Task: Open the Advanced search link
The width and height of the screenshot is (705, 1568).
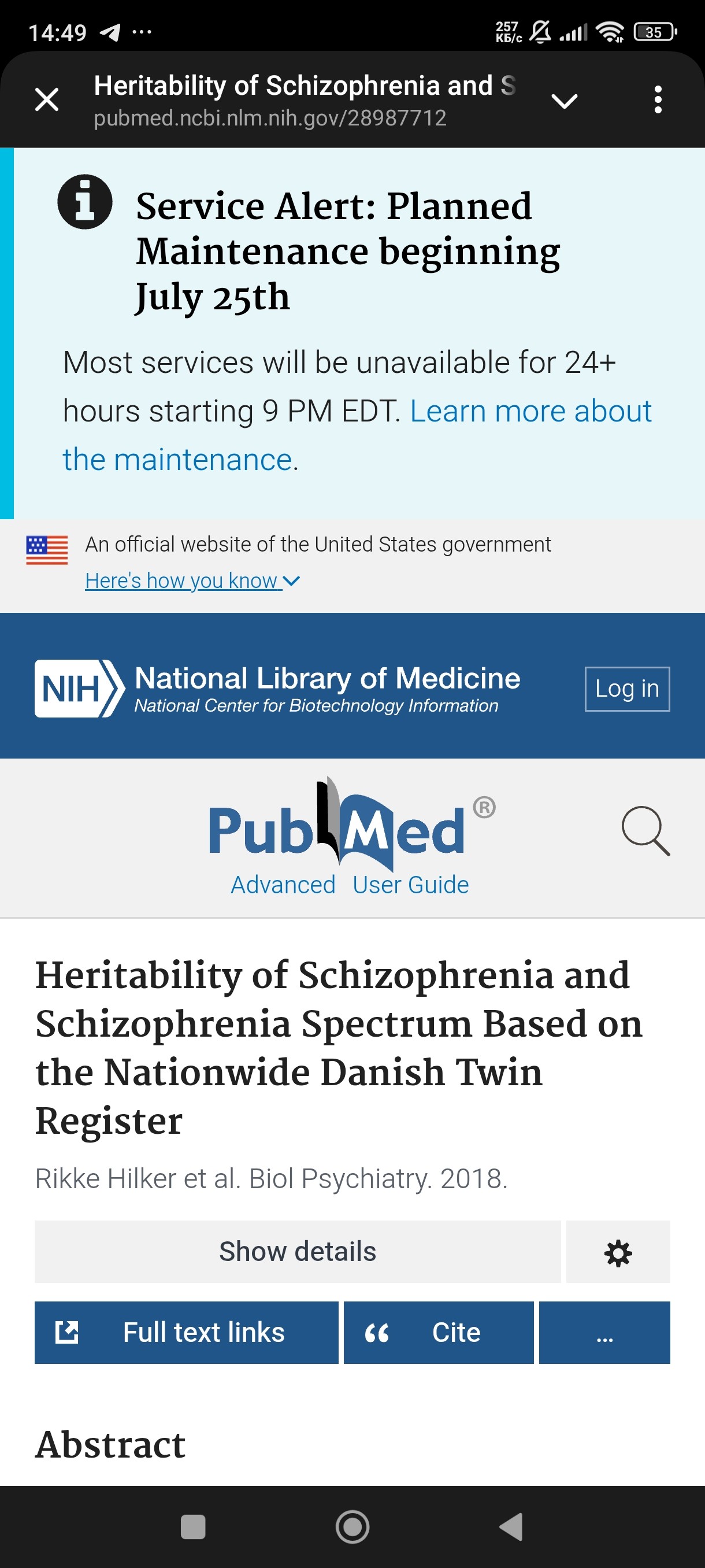Action: click(x=283, y=885)
